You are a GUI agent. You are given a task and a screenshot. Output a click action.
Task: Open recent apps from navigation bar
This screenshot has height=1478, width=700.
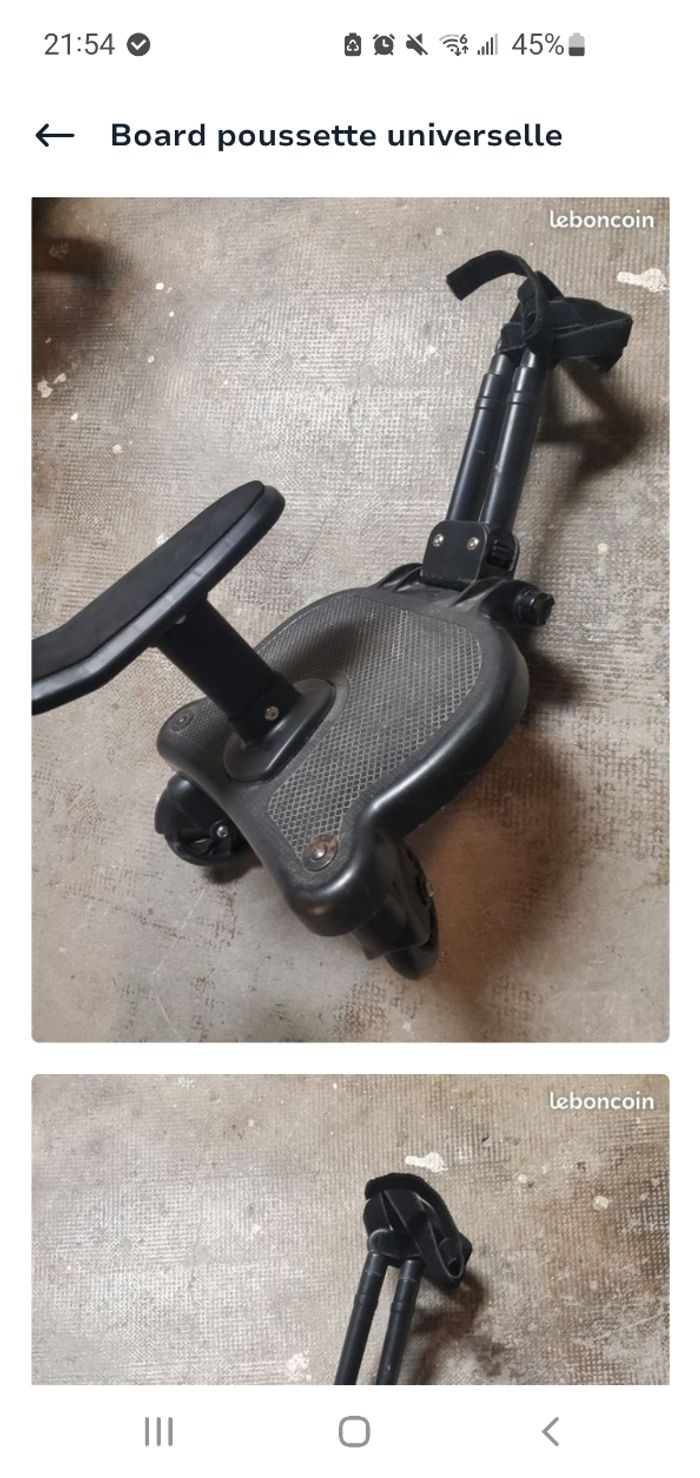[x=158, y=1431]
